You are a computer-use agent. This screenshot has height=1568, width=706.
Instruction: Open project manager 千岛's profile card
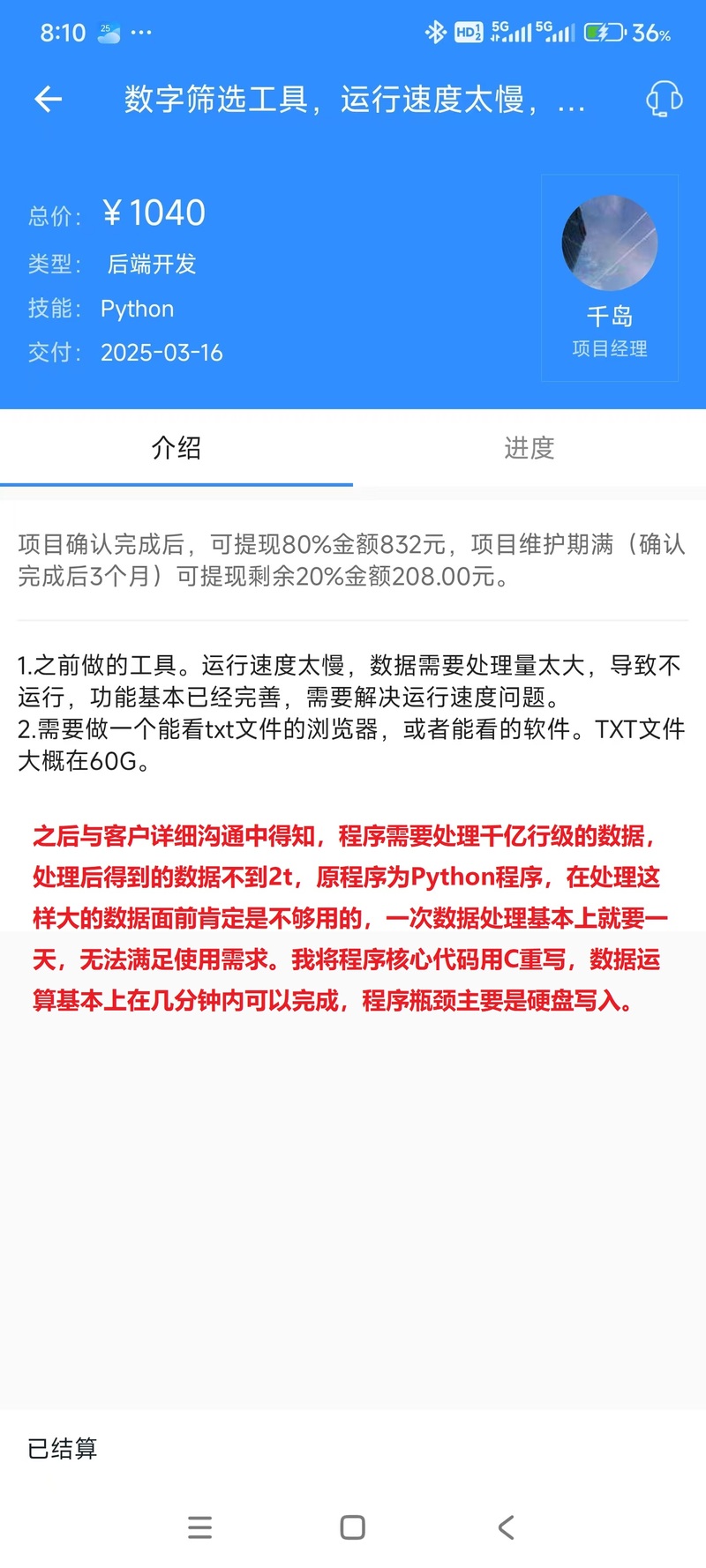click(610, 278)
